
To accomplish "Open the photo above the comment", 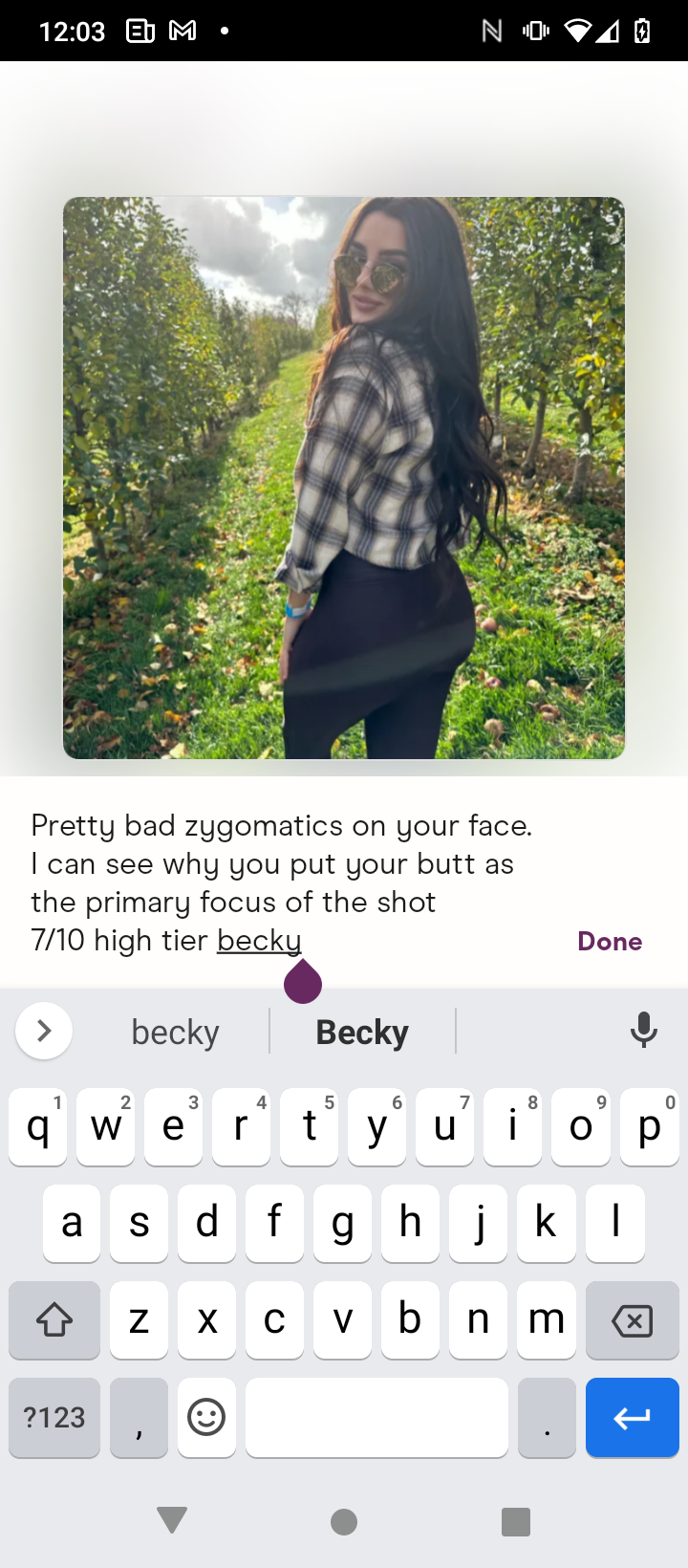I will point(344,478).
